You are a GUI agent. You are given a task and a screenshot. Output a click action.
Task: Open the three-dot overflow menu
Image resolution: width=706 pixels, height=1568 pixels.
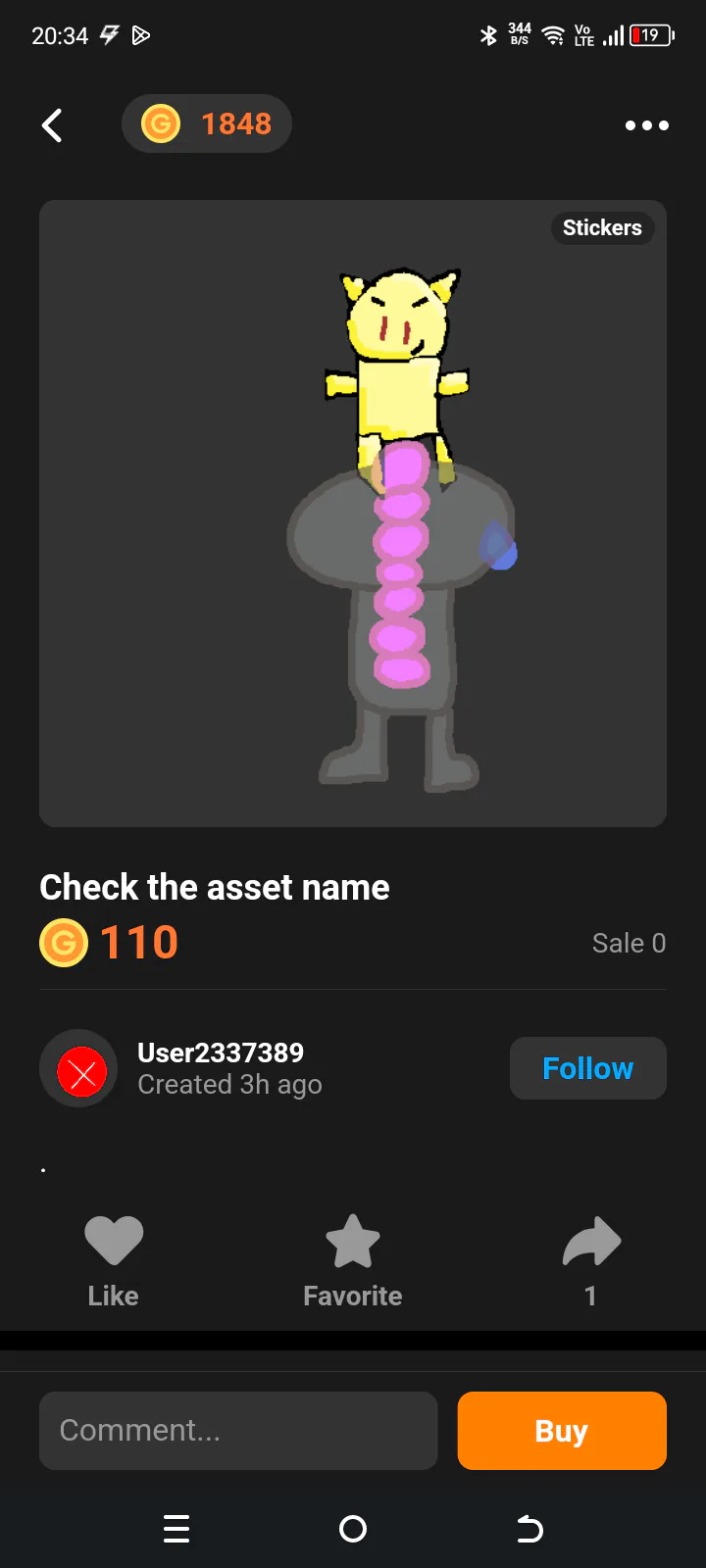click(647, 125)
